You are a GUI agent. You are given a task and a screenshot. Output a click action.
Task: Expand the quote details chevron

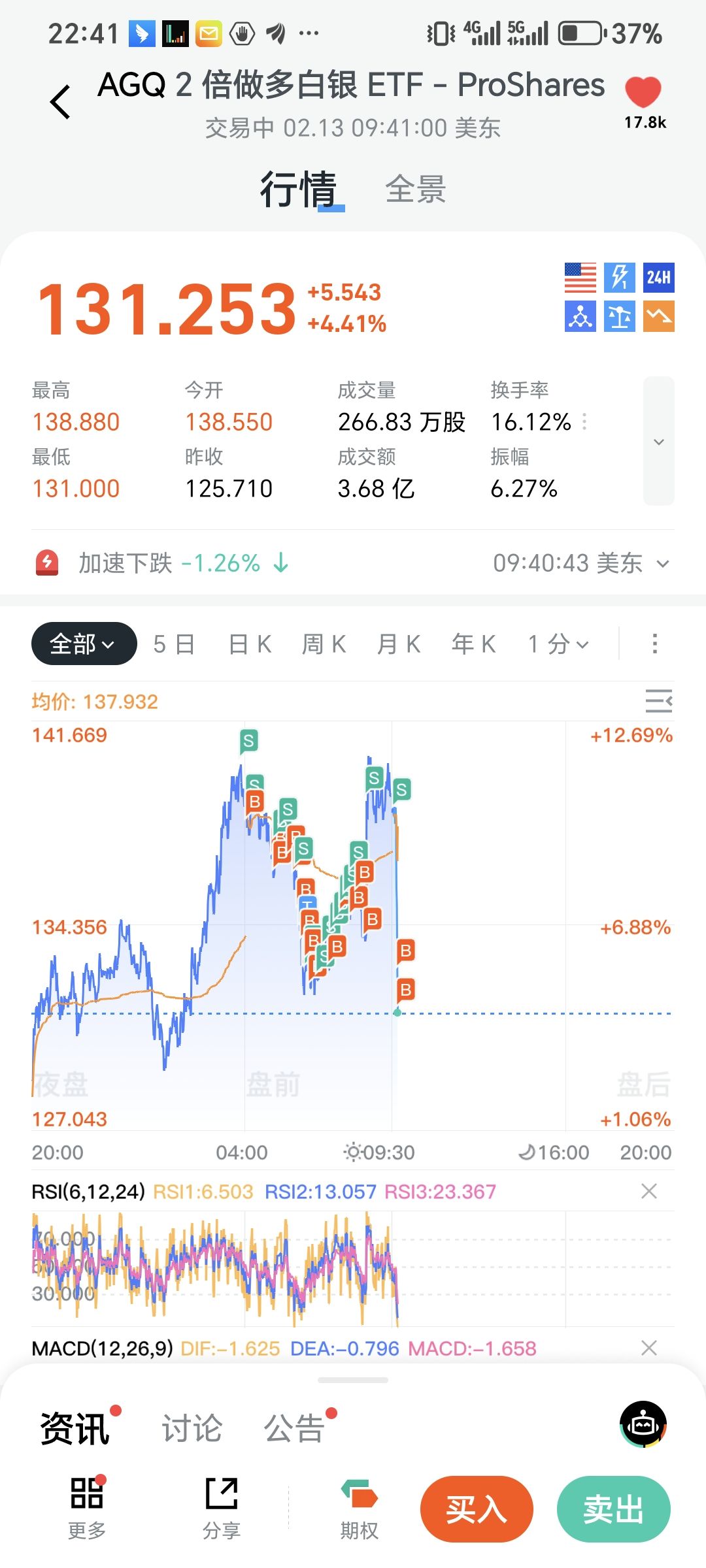coord(658,442)
